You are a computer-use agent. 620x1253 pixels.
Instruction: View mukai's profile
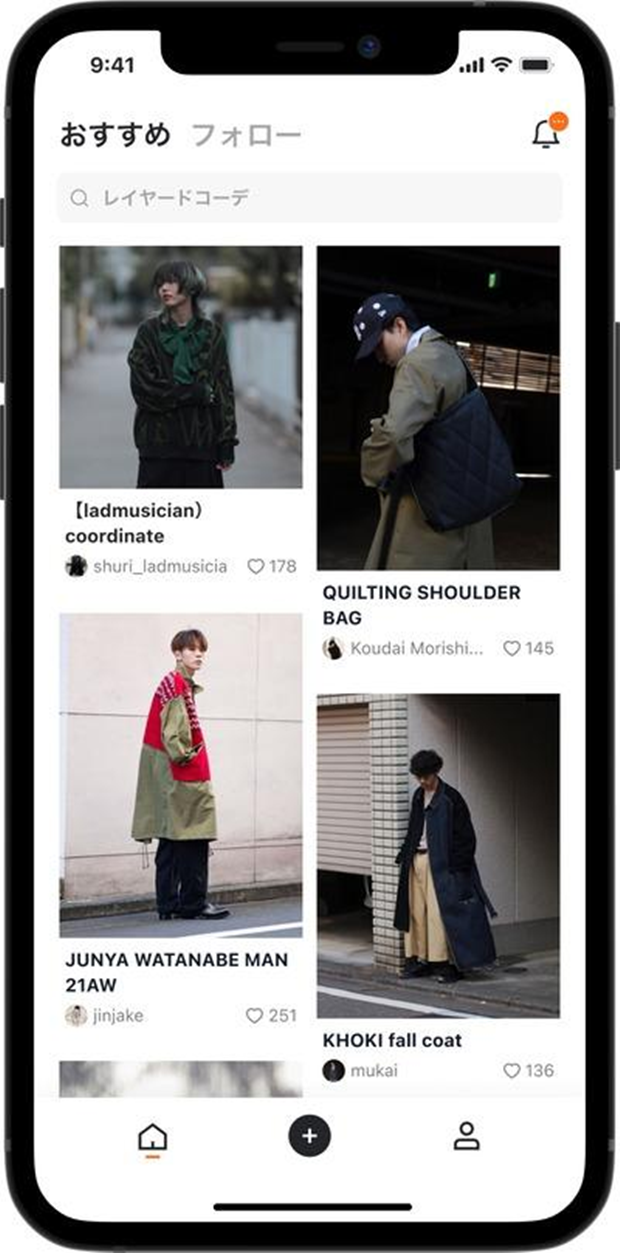click(x=361, y=1071)
